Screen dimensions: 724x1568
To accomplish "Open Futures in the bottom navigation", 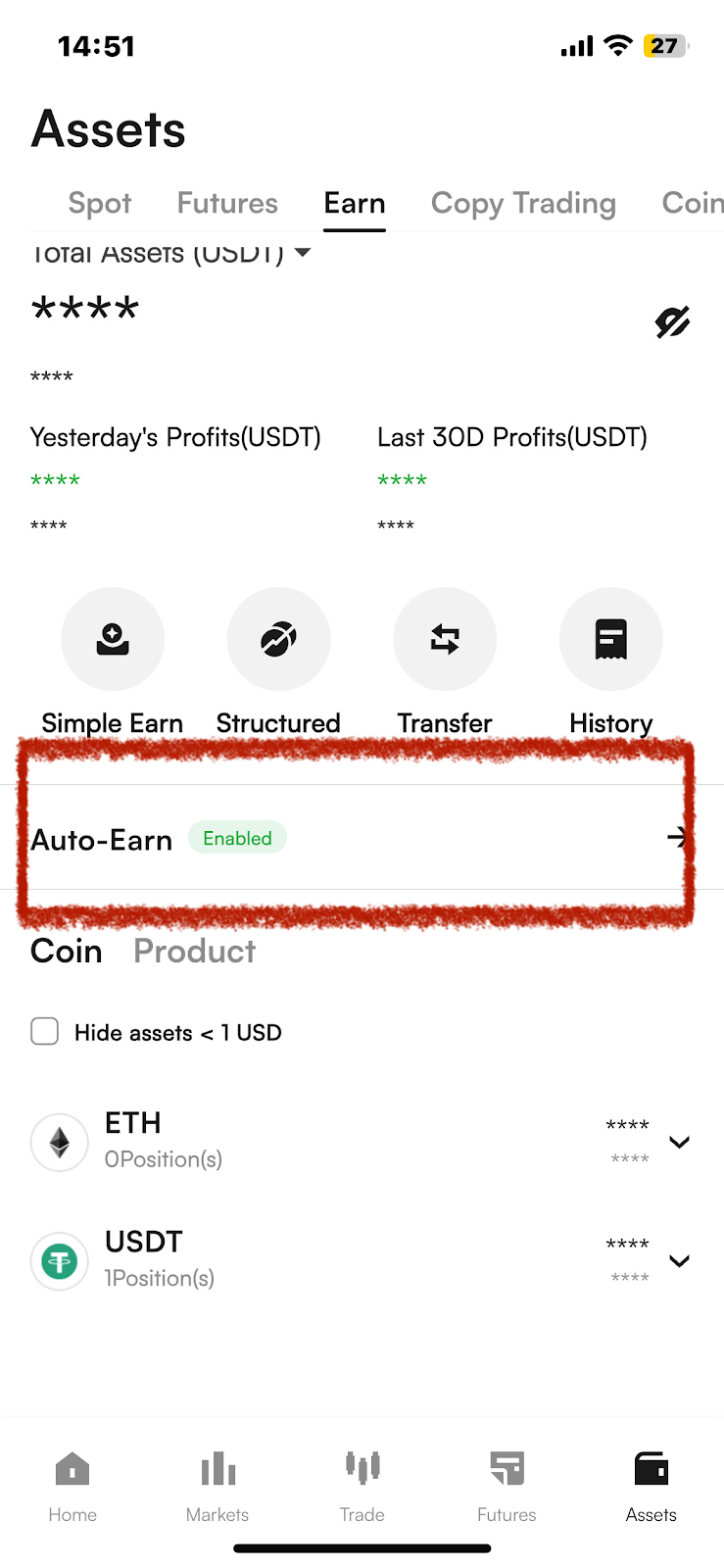I will pos(507,1486).
